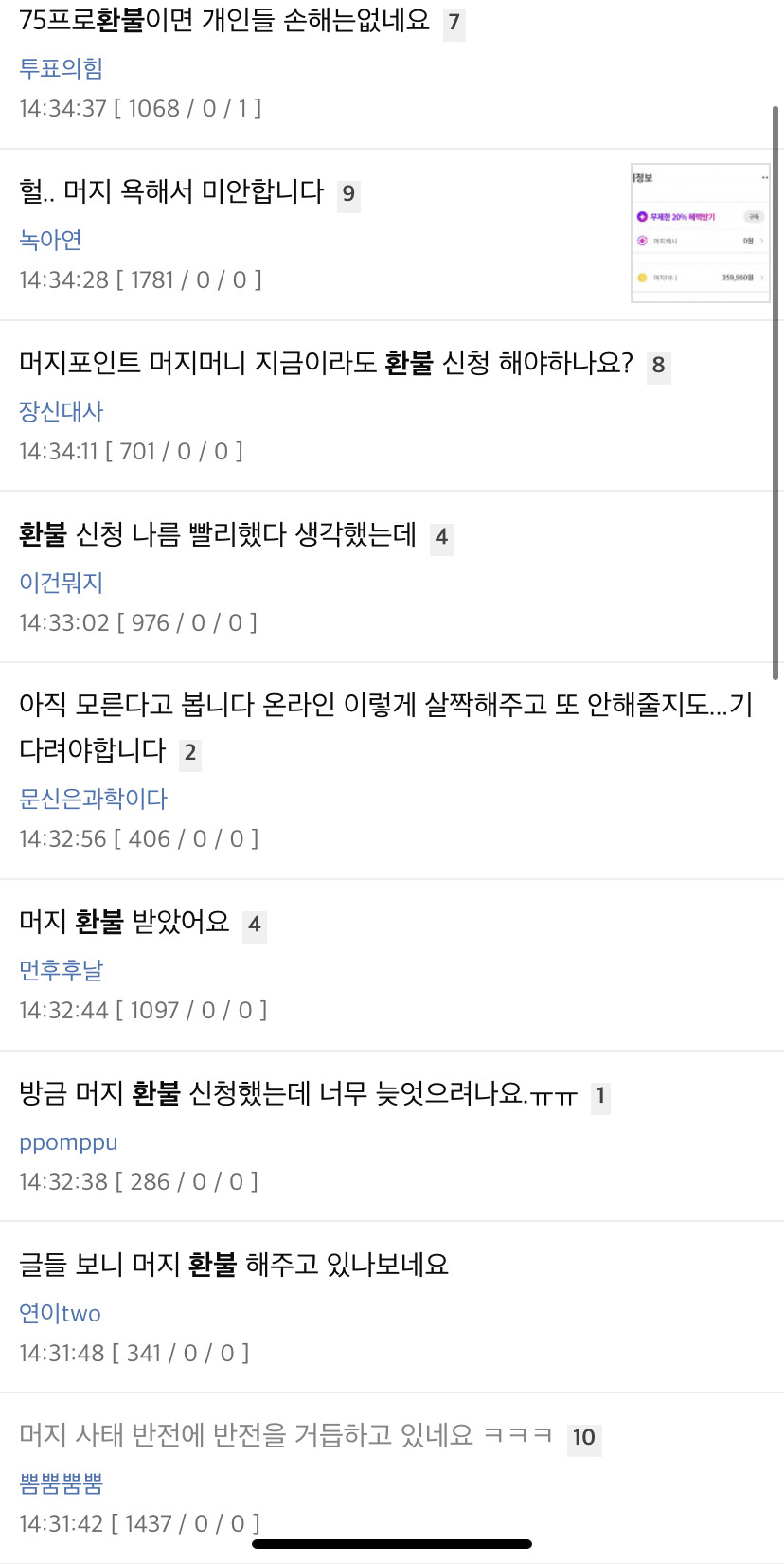This screenshot has width=784, height=1564.
Task: View author profile ppomppu
Action: coord(68,1142)
